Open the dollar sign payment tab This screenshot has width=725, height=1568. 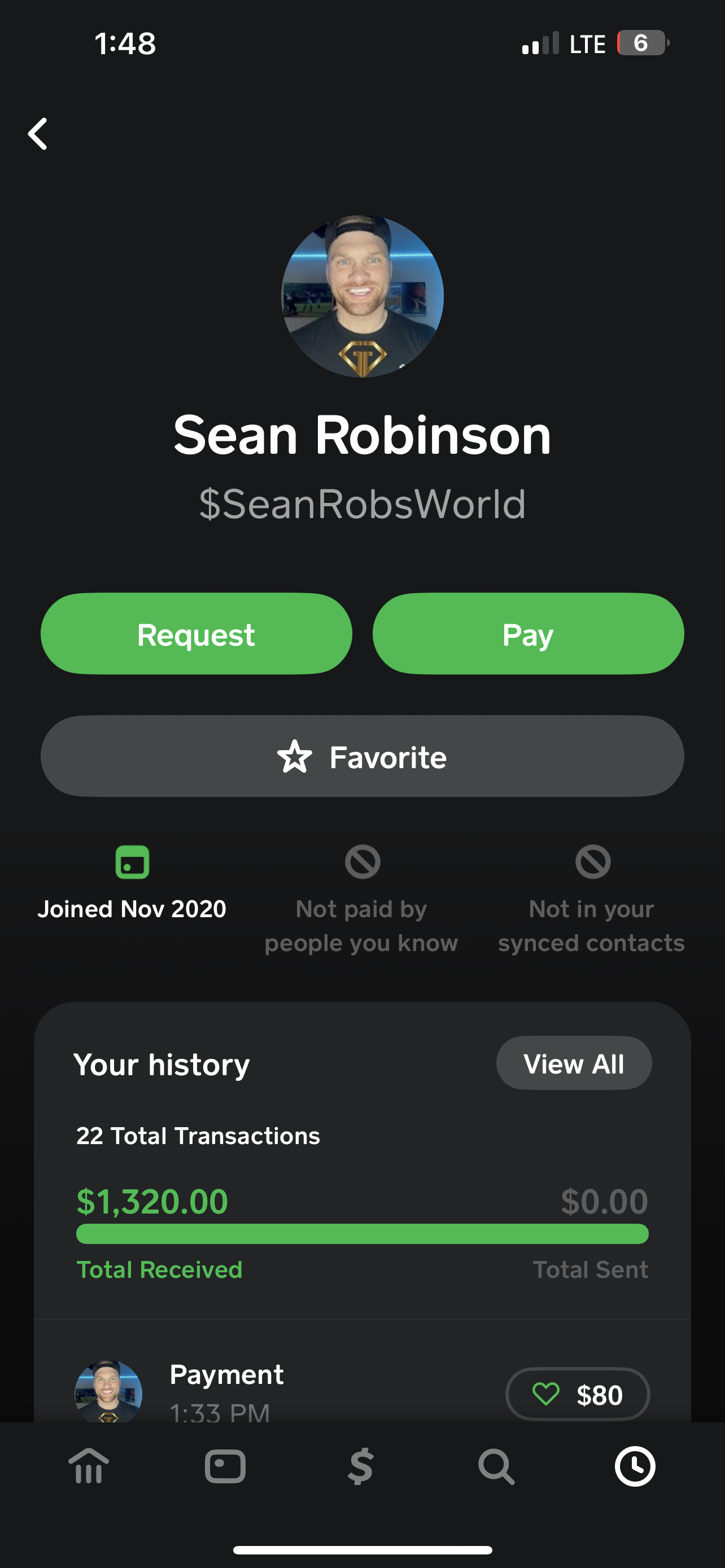(361, 1466)
